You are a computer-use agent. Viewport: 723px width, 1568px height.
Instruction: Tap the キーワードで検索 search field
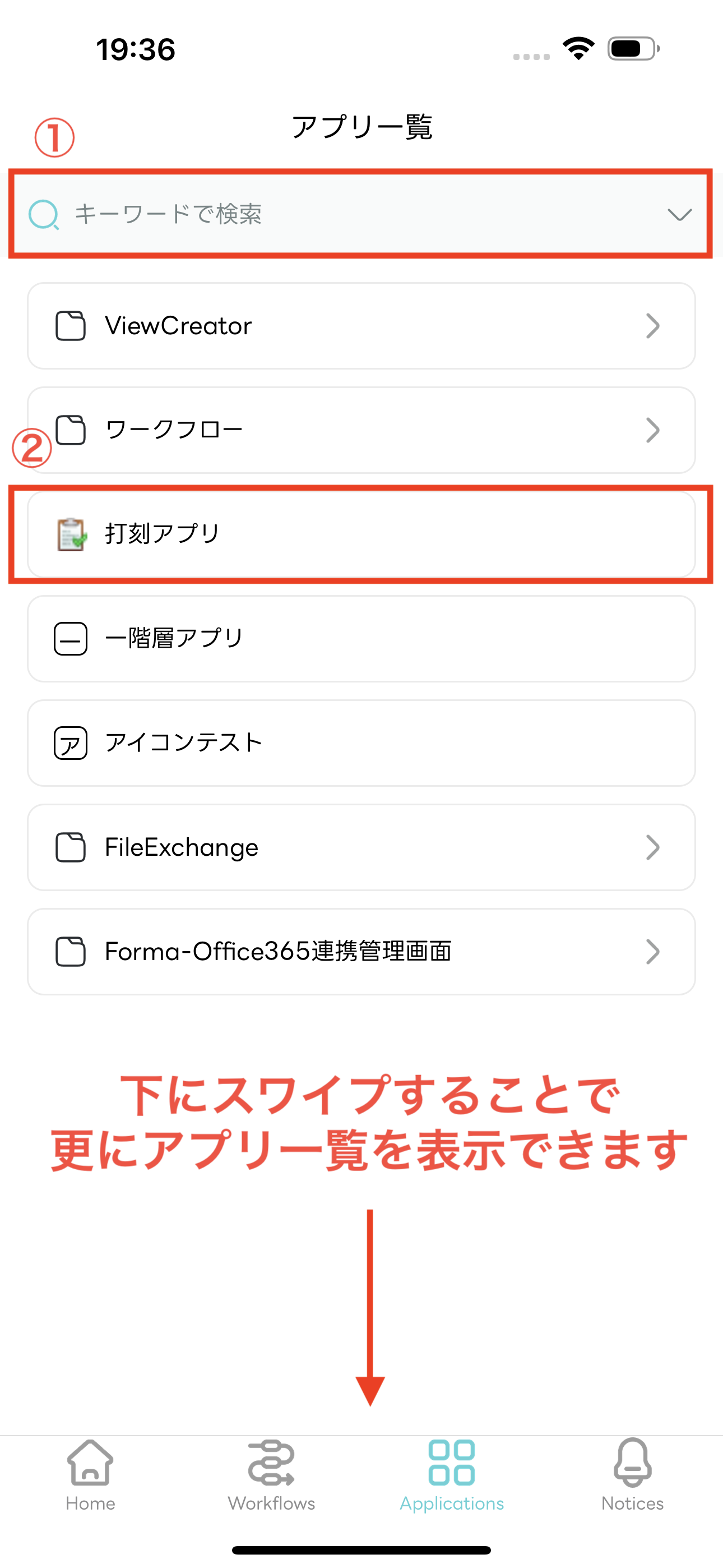(x=341, y=214)
